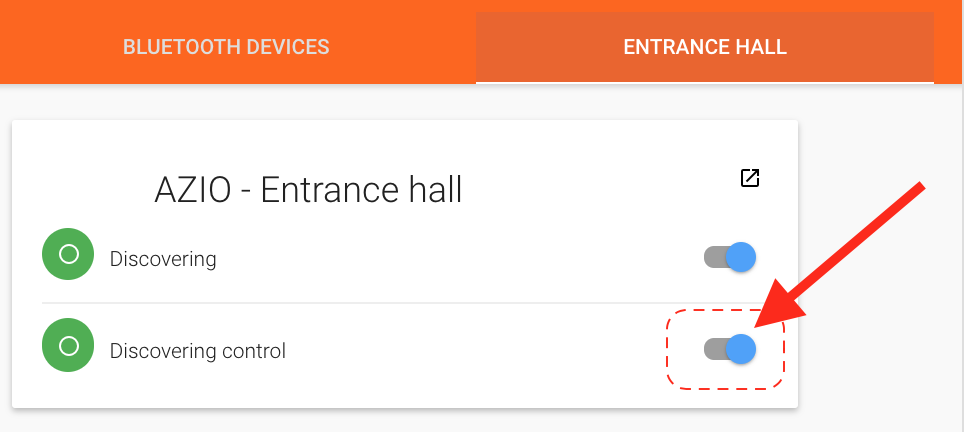Select the Entrance Hall tab
The height and width of the screenshot is (432, 964).
click(704, 47)
